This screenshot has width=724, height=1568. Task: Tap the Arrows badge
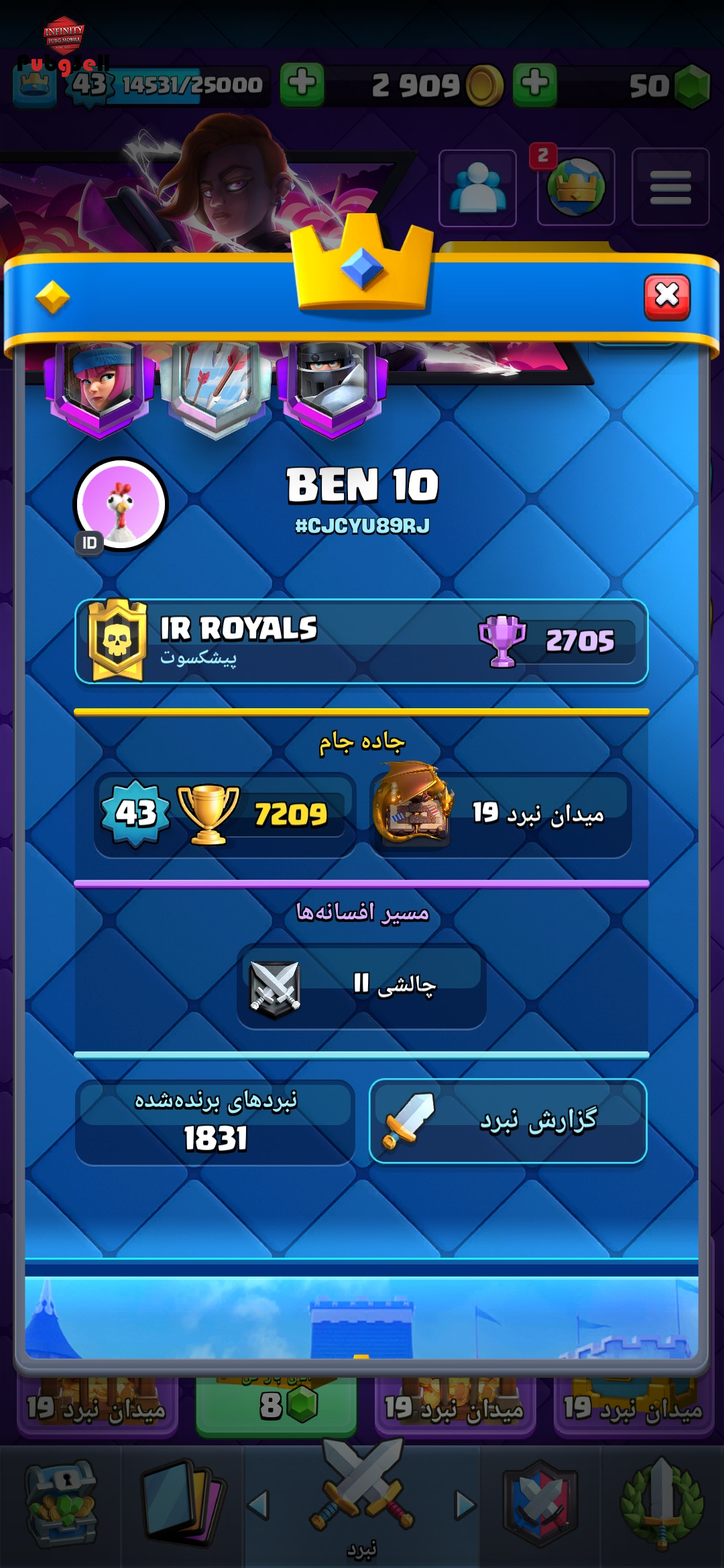point(215,389)
